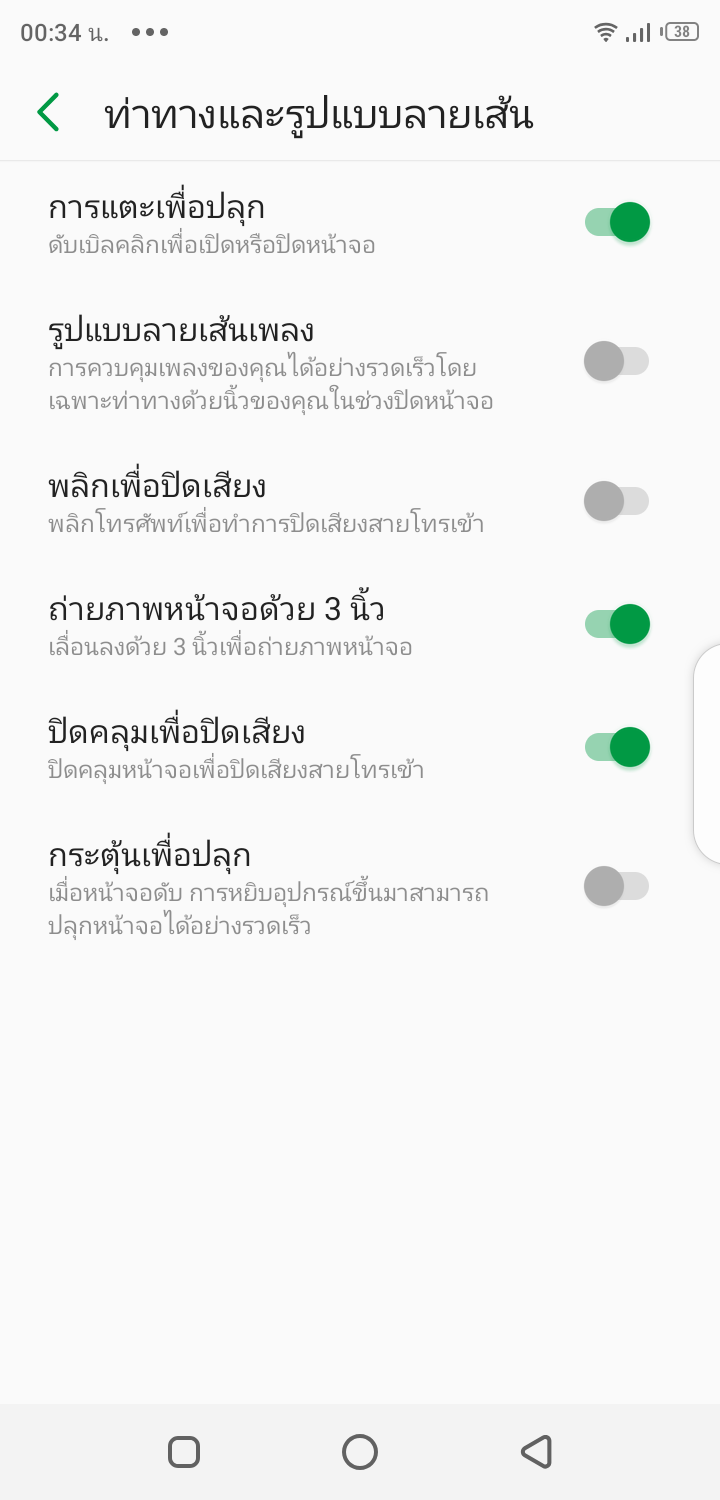Turn on พลิกเพื่อปิดเสียง switch
This screenshot has width=720, height=1500.
[x=617, y=501]
